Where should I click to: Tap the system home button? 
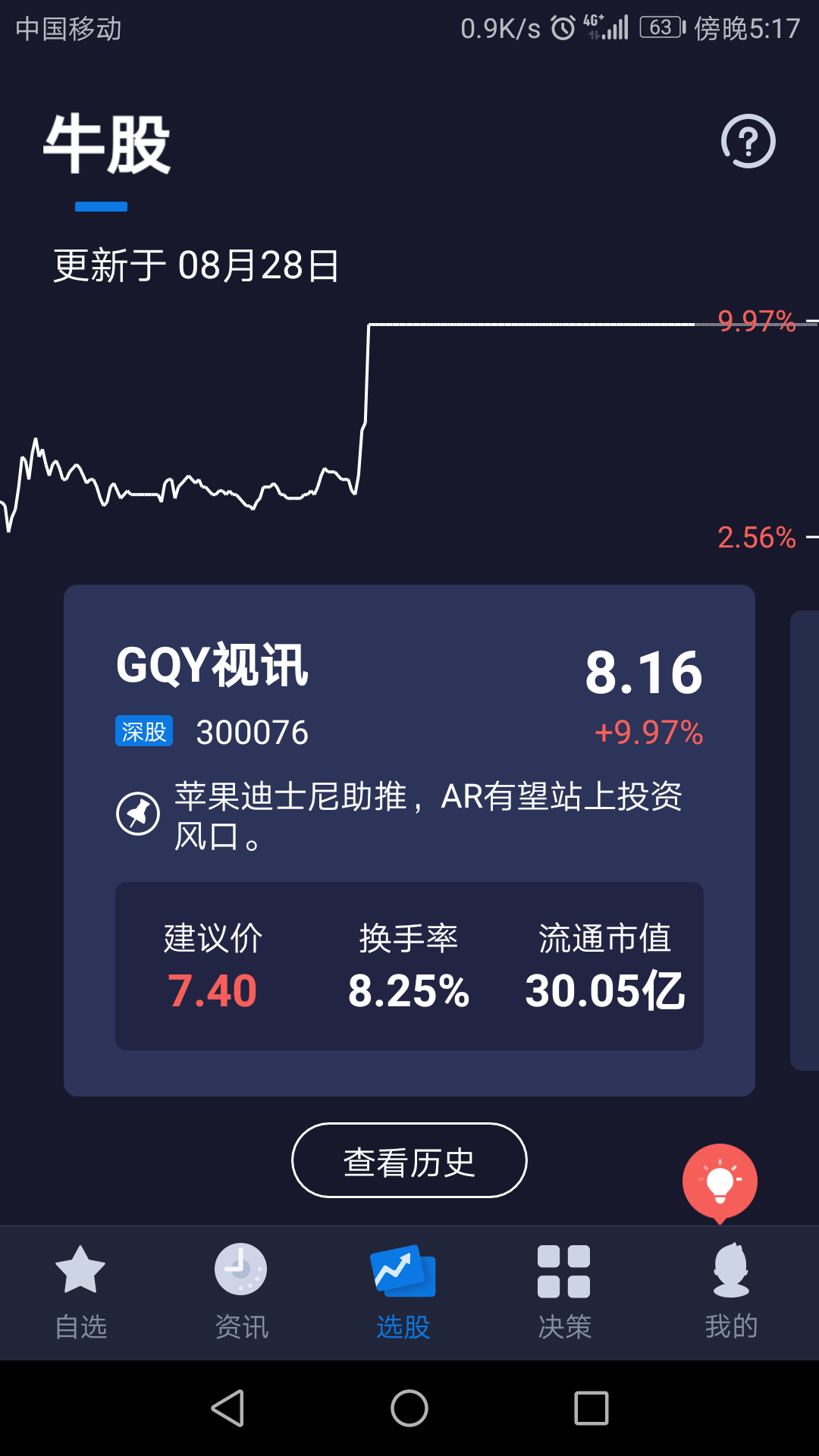(x=409, y=1408)
